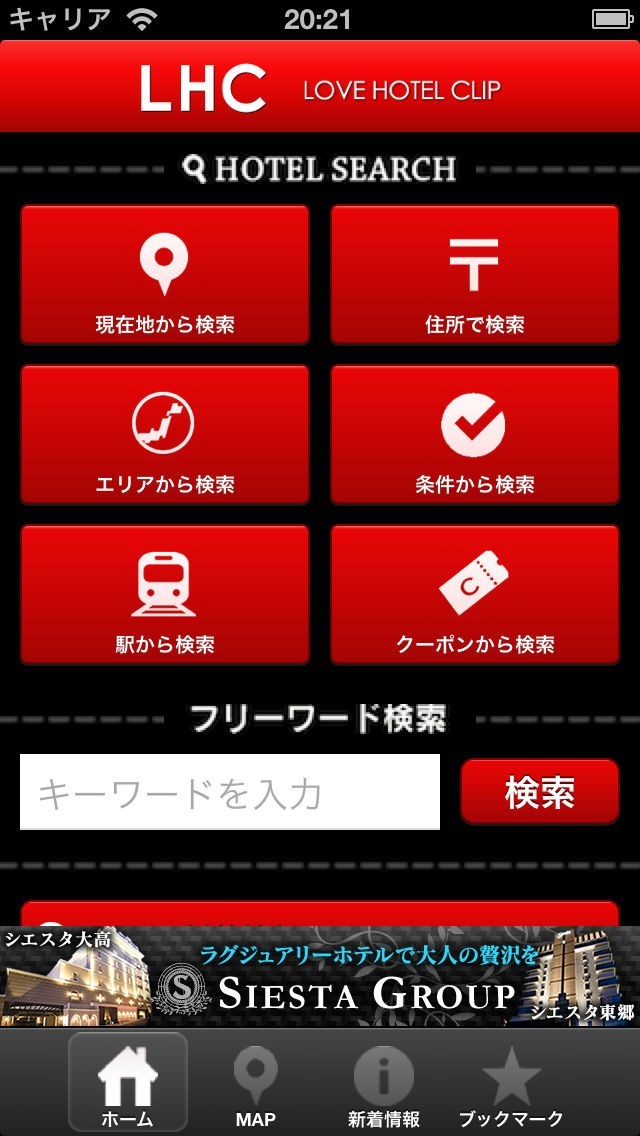The height and width of the screenshot is (1136, 640).
Task: Tap the 検索 search button
Action: [539, 792]
